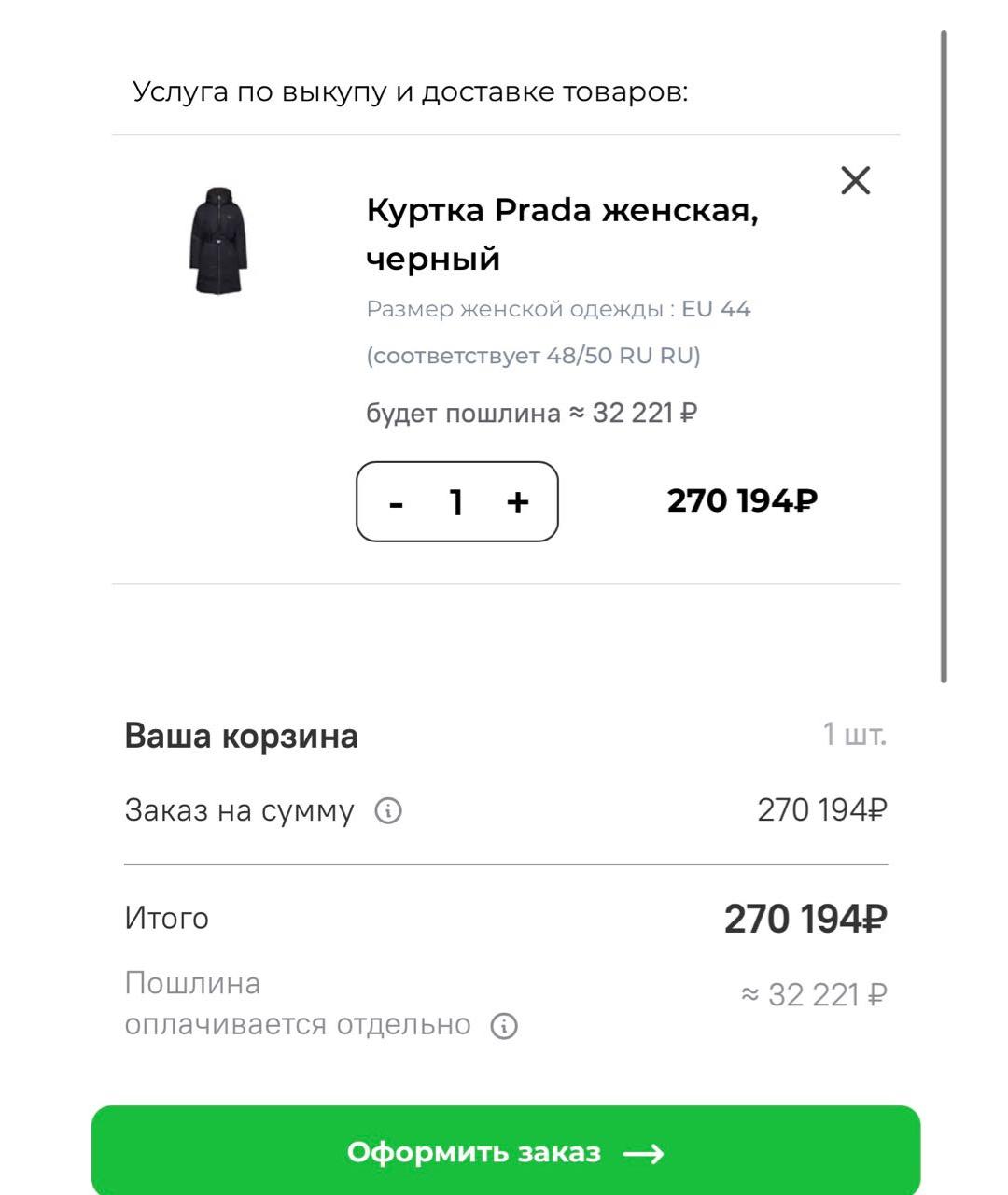Click the X icon to remove the Prada jacket
The height and width of the screenshot is (1195, 1008).
(x=855, y=180)
